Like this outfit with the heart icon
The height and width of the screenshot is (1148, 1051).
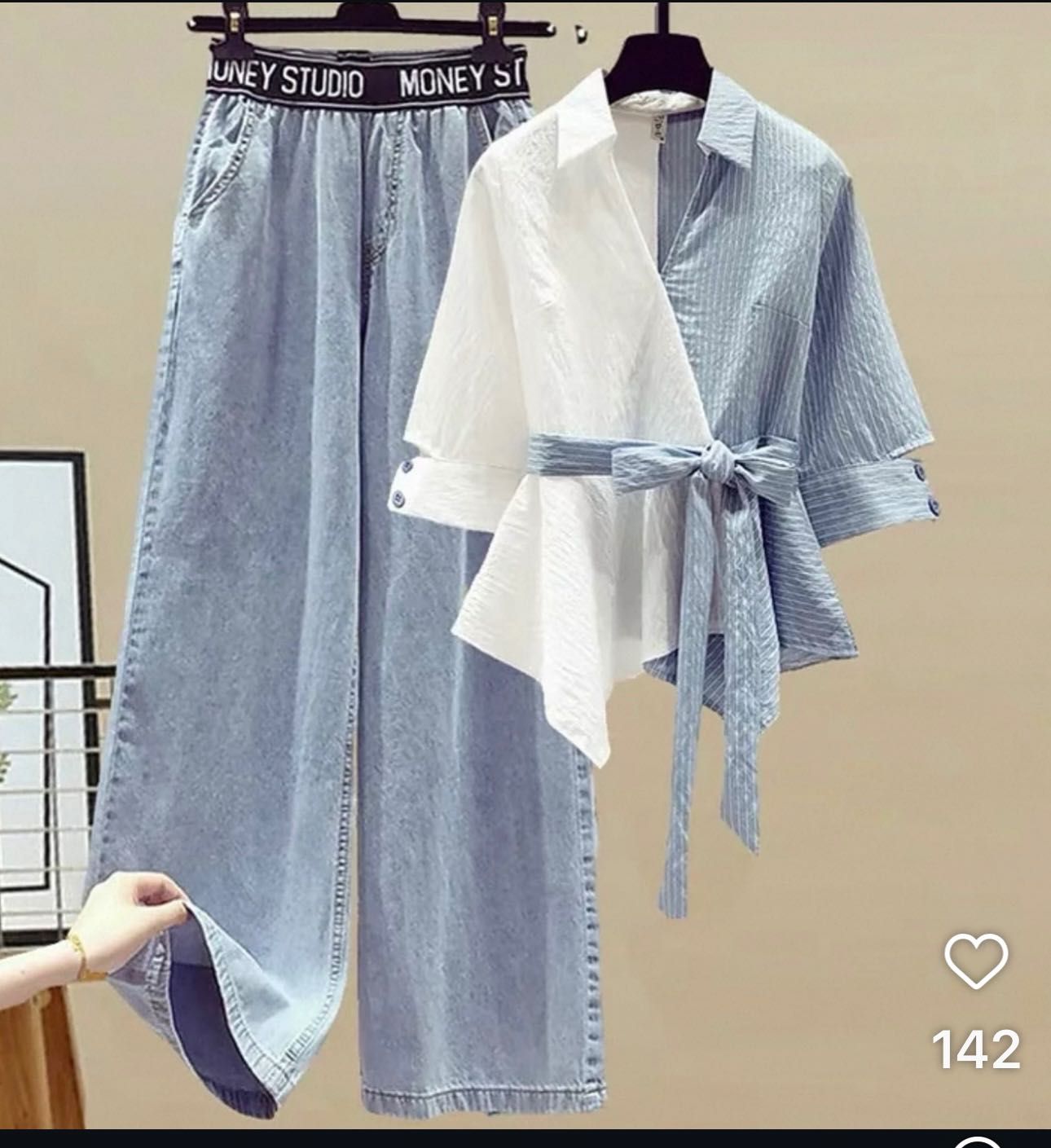pyautogui.click(x=975, y=962)
